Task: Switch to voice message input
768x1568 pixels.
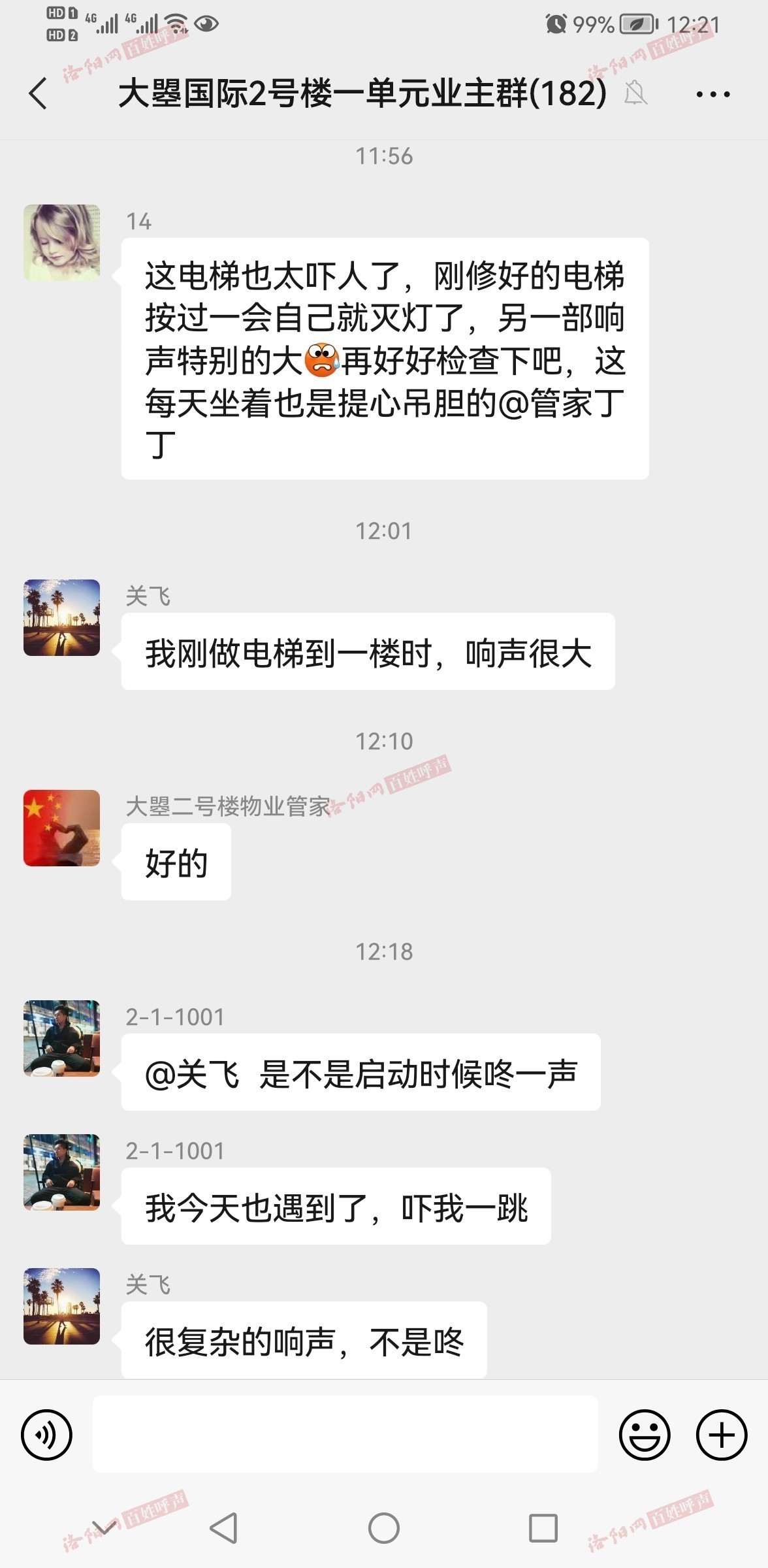Action: (46, 1435)
